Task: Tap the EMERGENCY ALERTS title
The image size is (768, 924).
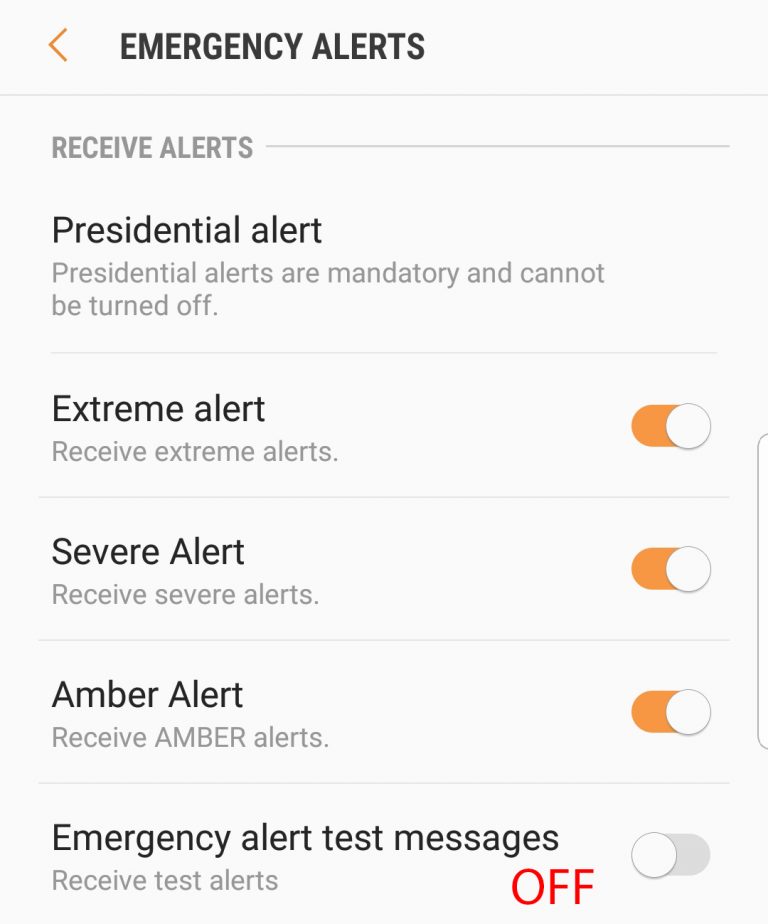Action: pyautogui.click(x=272, y=46)
